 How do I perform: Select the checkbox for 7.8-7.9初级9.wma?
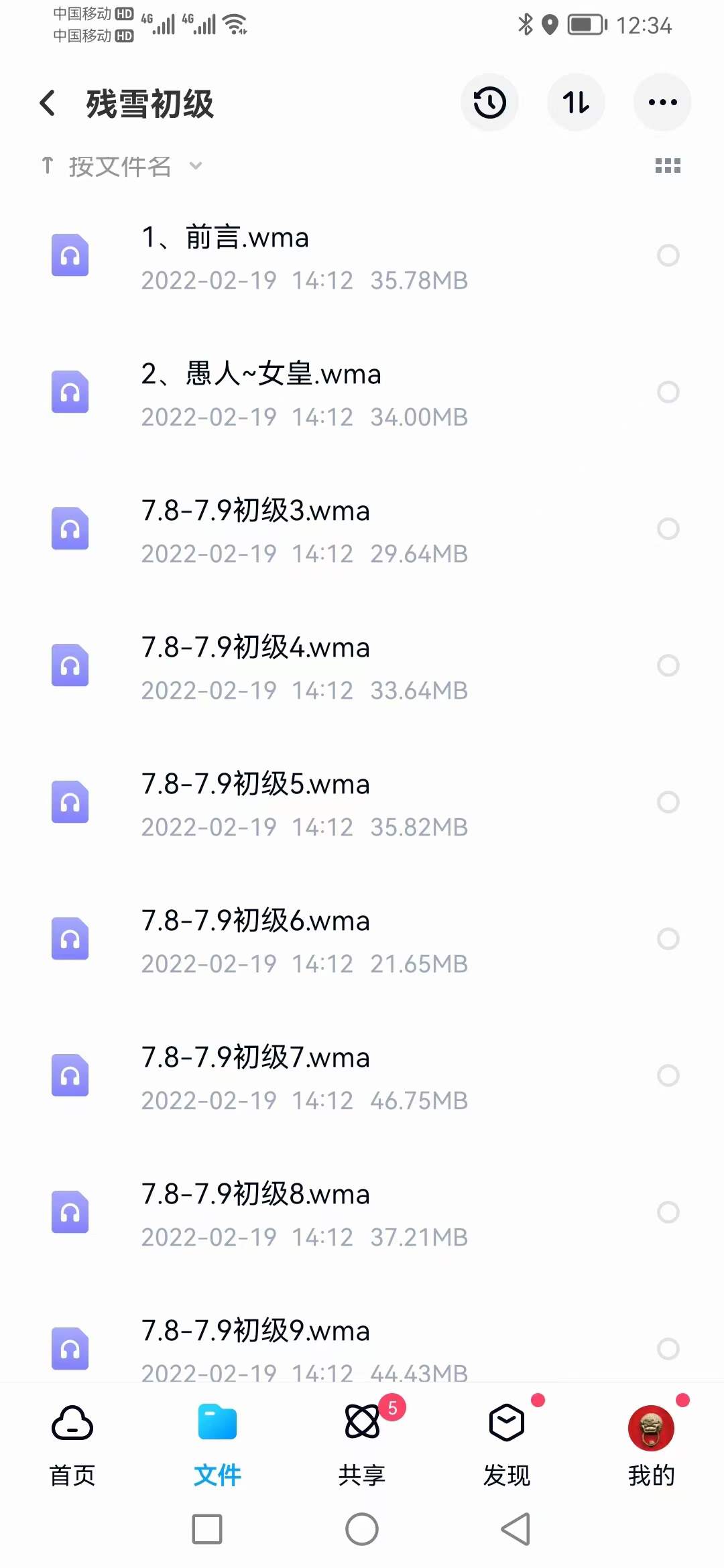[668, 1347]
